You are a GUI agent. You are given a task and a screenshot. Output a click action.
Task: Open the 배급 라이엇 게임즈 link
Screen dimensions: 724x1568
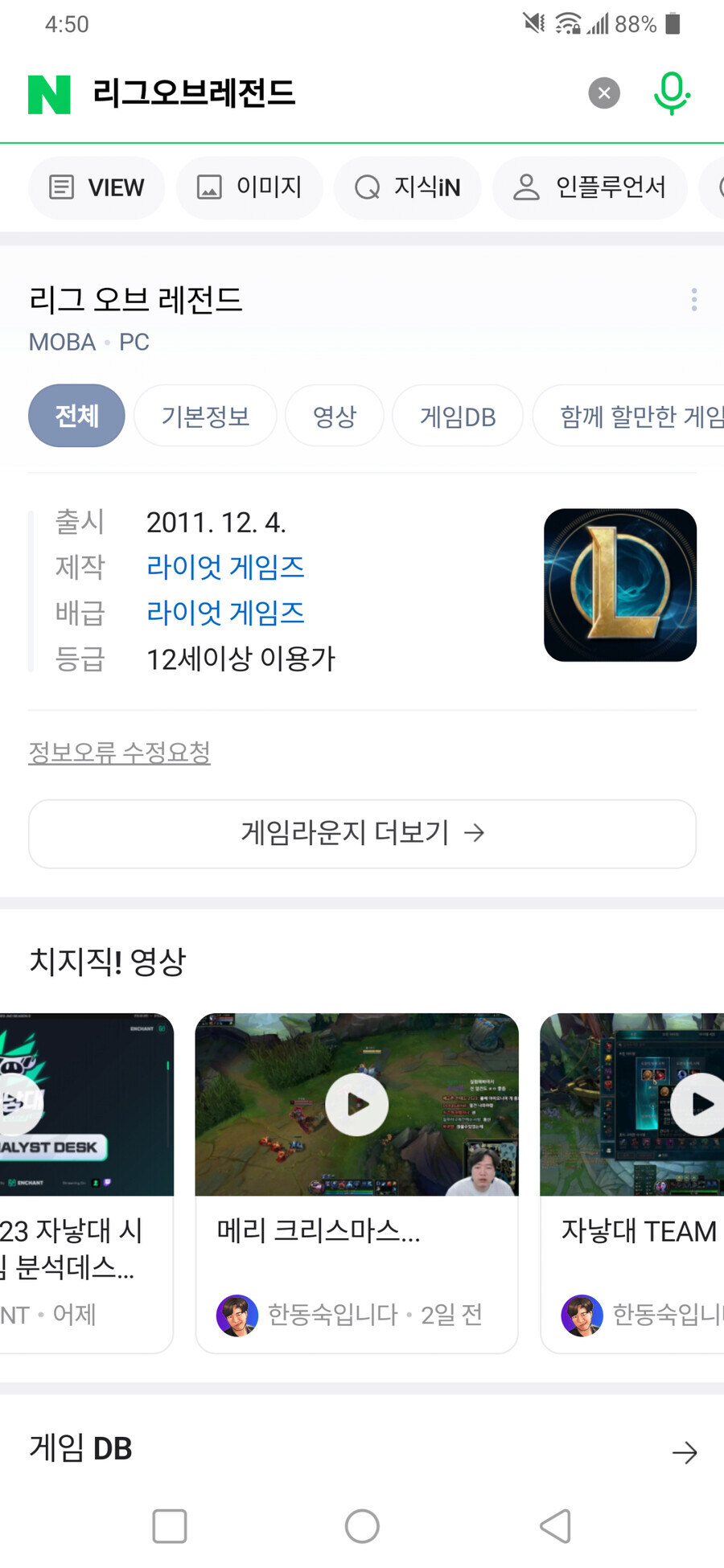[x=225, y=613]
